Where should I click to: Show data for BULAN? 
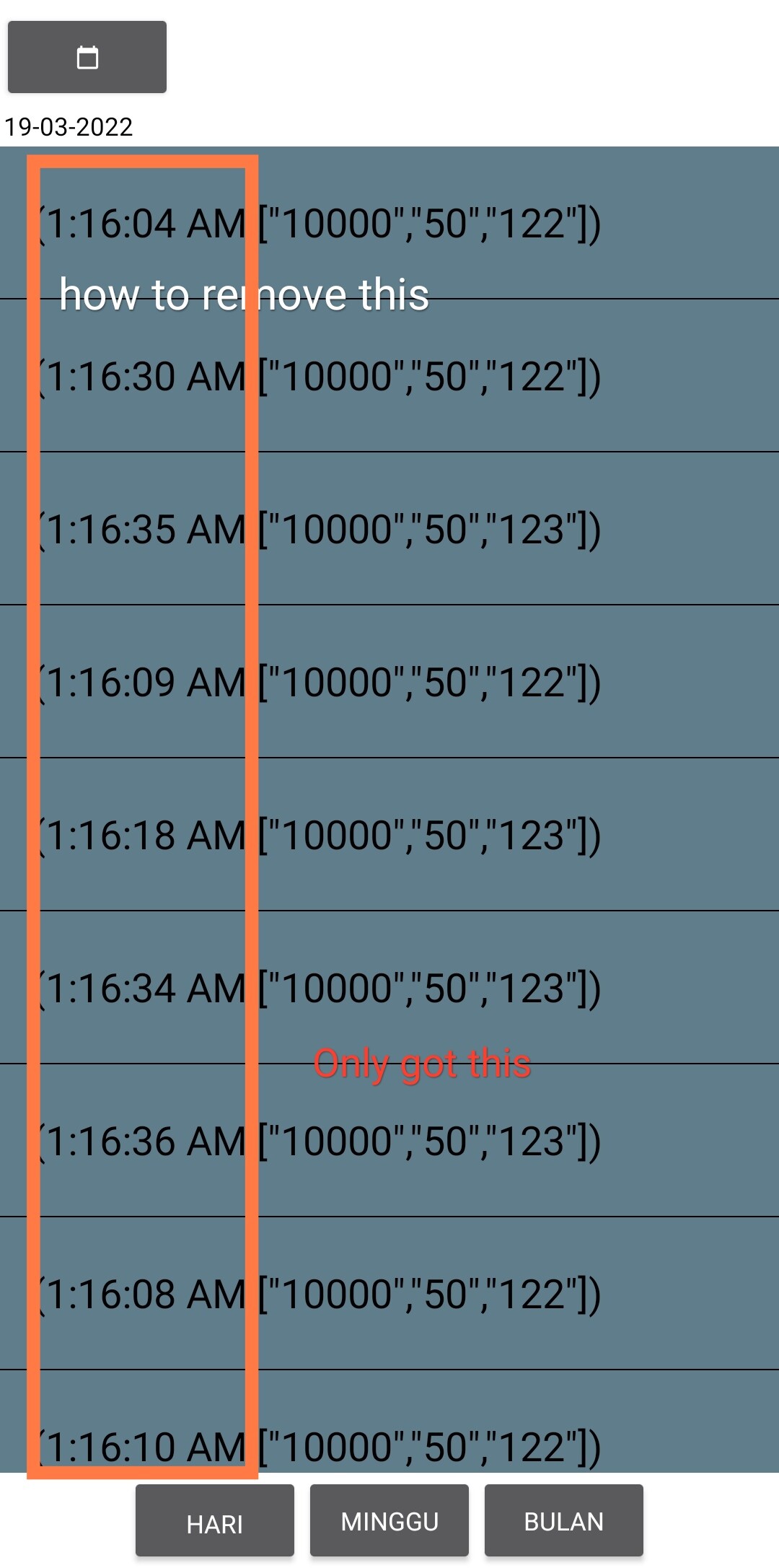click(563, 1521)
